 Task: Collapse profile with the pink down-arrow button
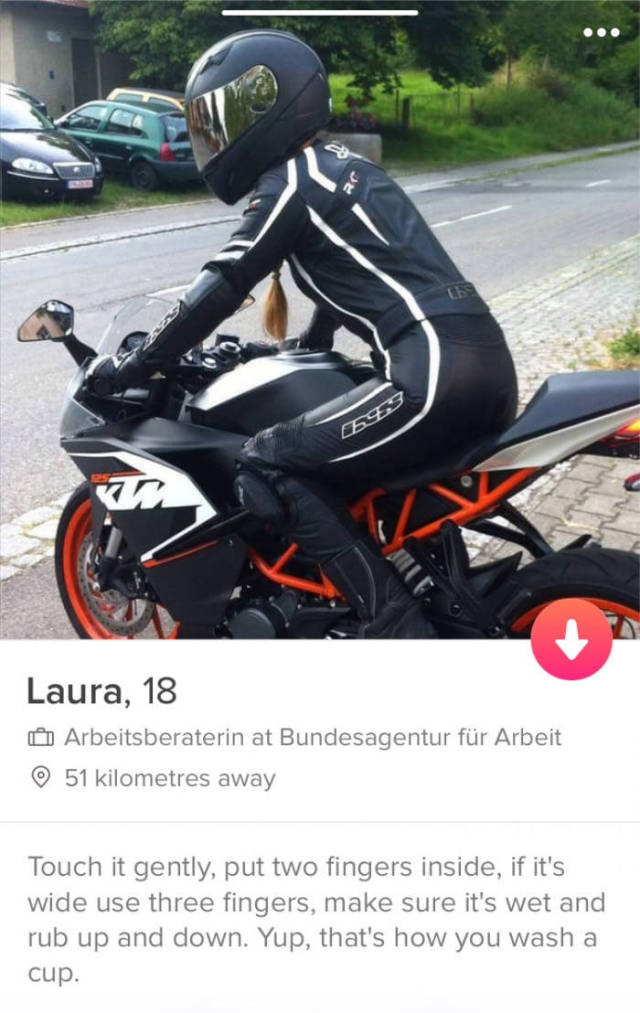click(571, 640)
